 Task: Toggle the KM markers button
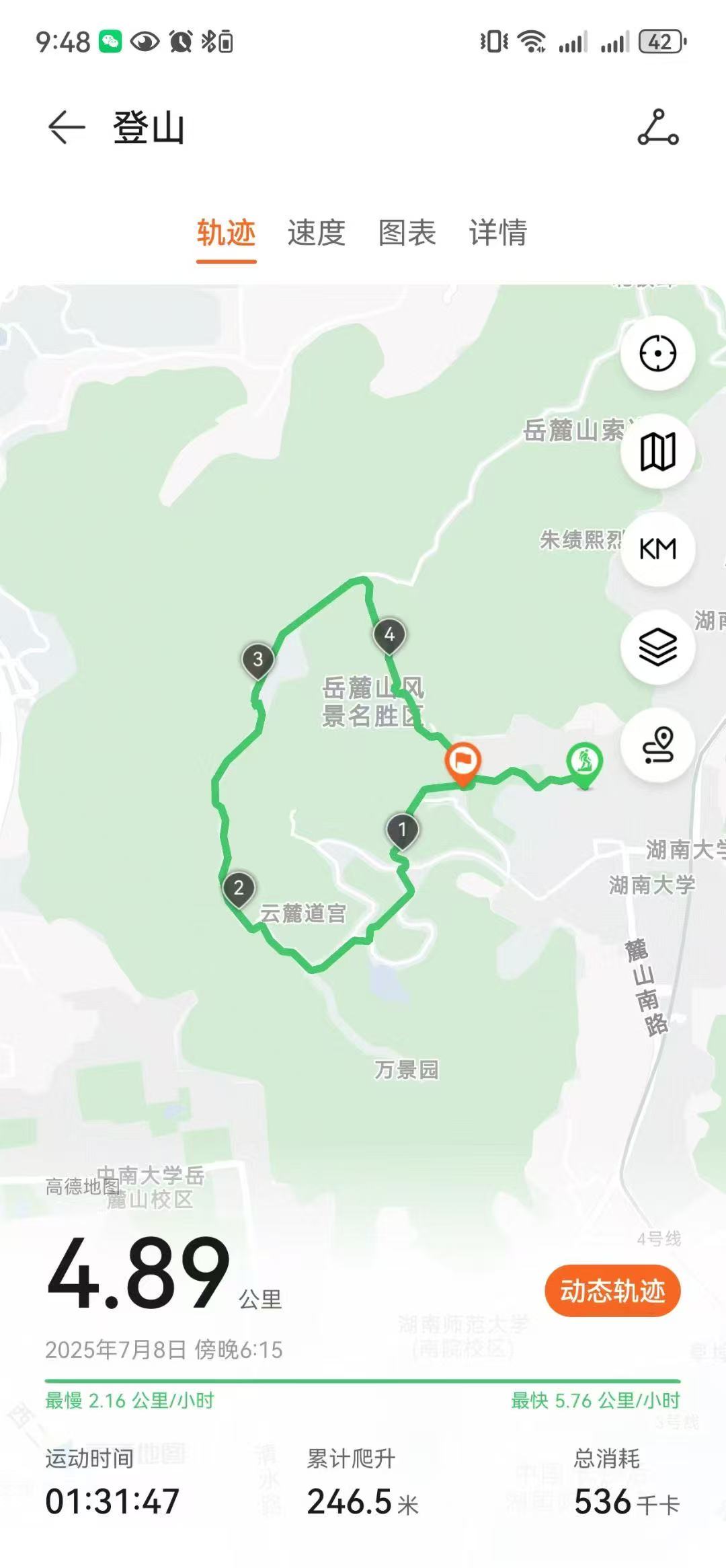(657, 549)
